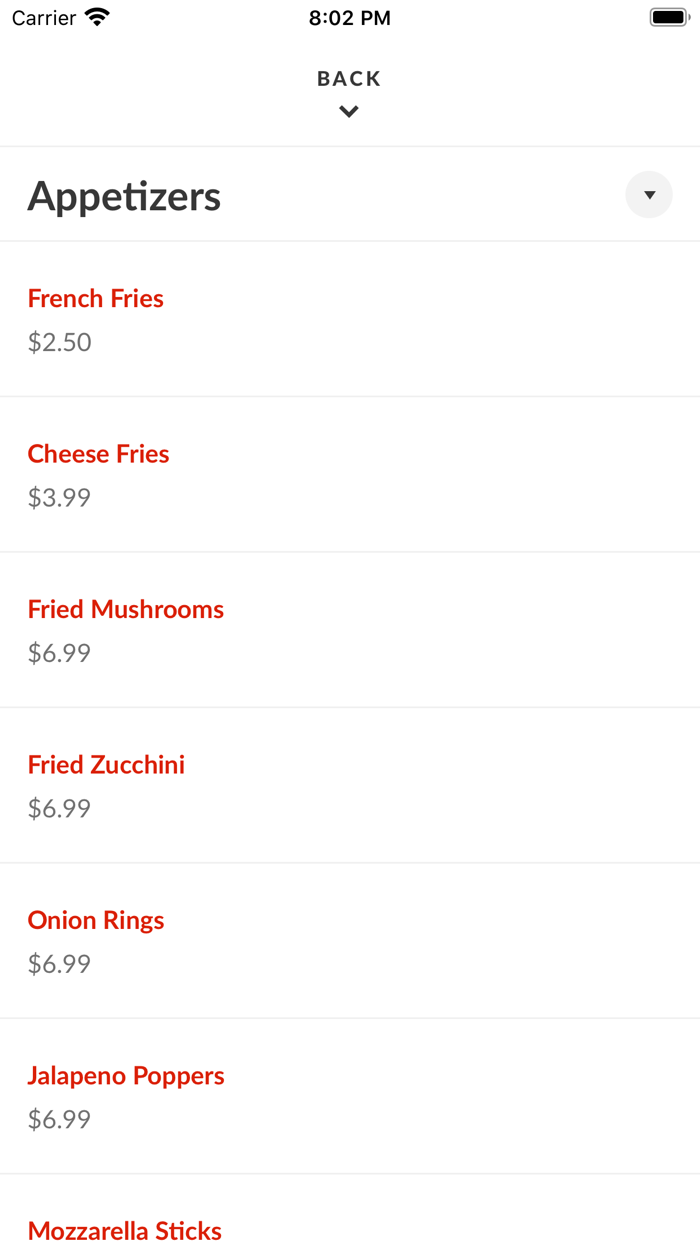
Task: Select French Fries for $2.50
Action: 96,299
